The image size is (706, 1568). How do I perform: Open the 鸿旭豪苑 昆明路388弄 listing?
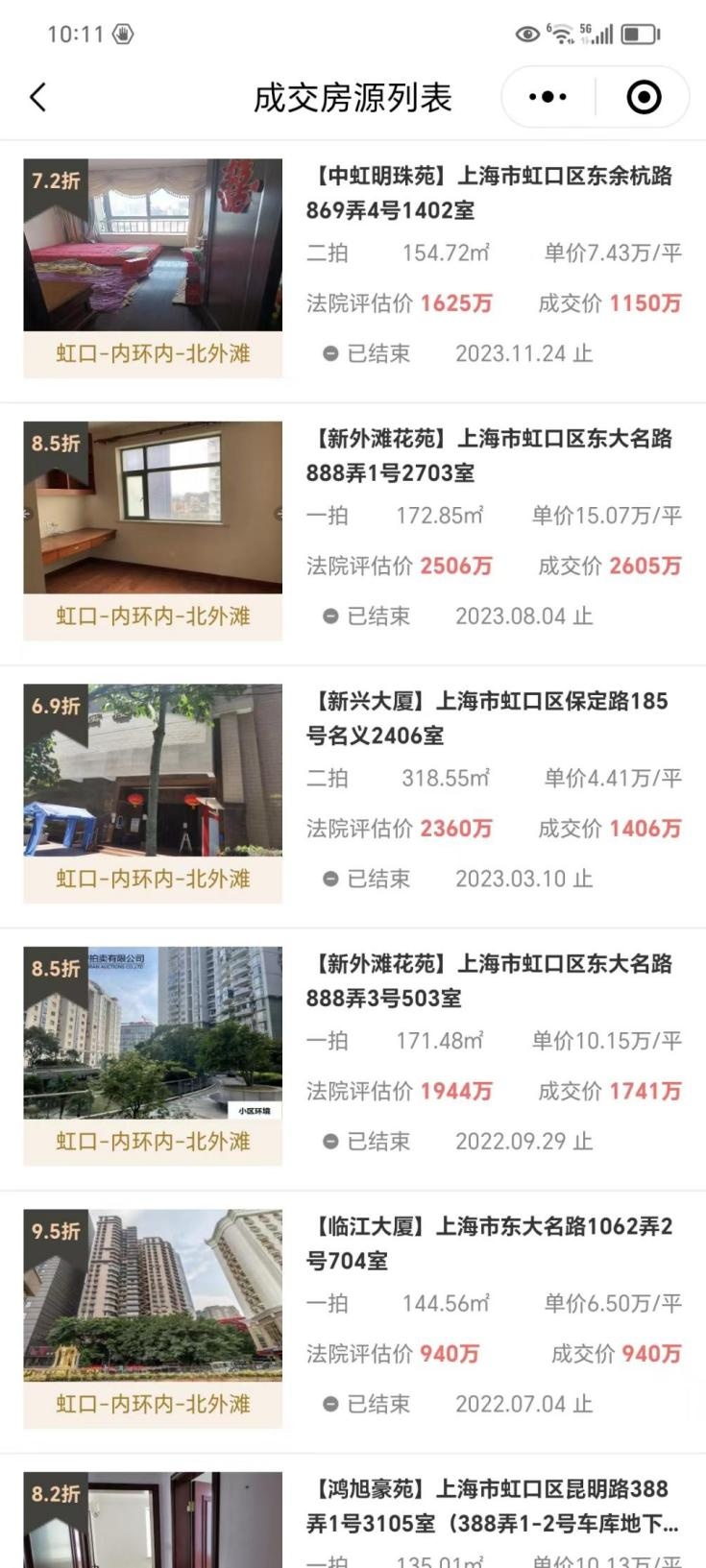coord(491,1506)
